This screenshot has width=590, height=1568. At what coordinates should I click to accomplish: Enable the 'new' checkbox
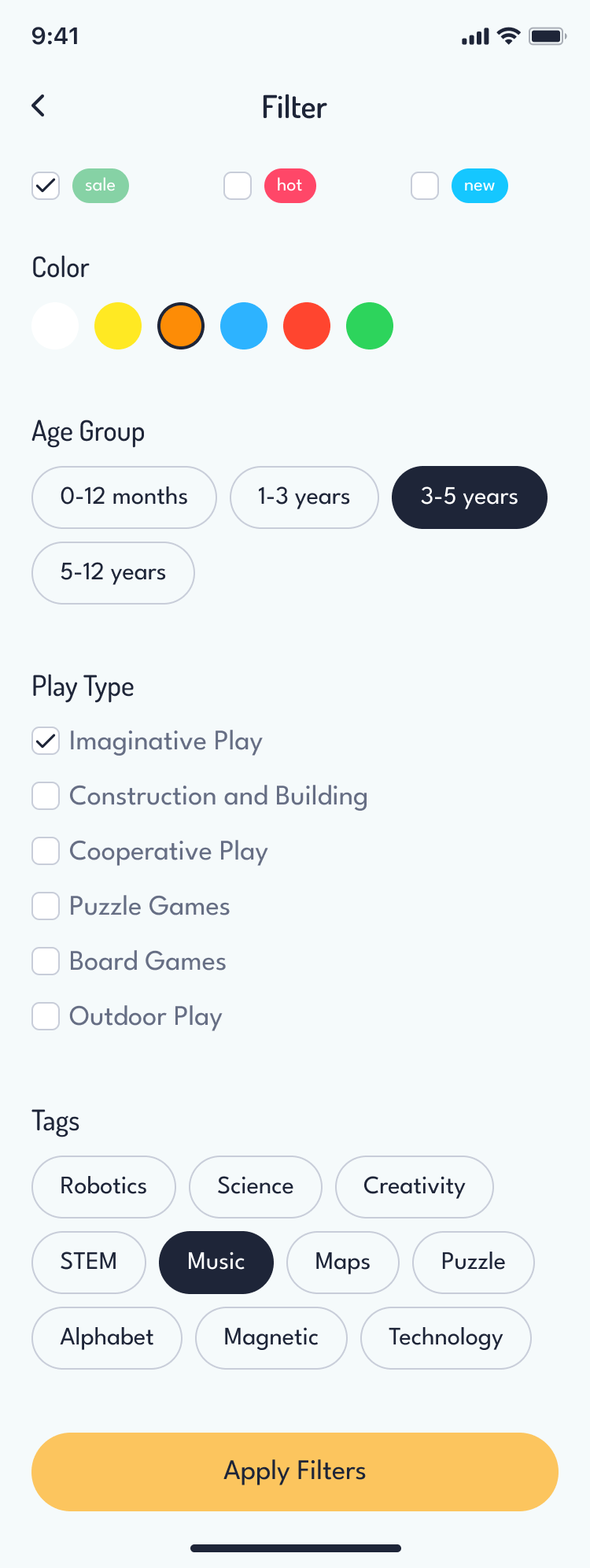(x=425, y=186)
